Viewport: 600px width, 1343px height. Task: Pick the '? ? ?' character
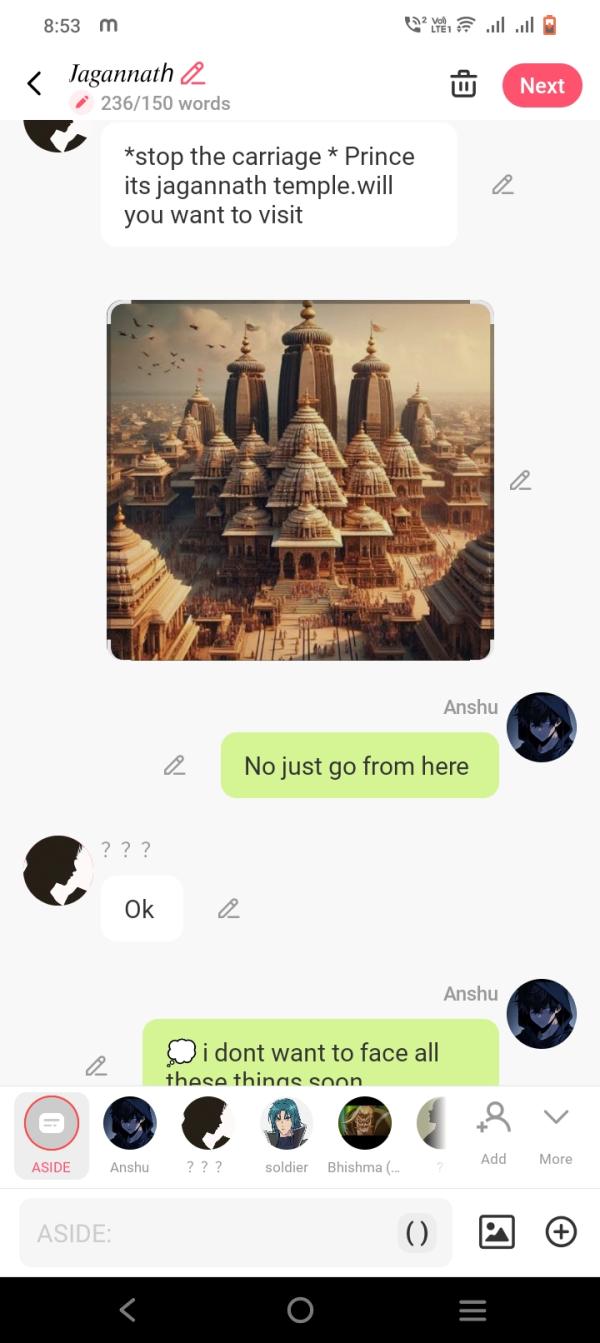pos(207,1135)
